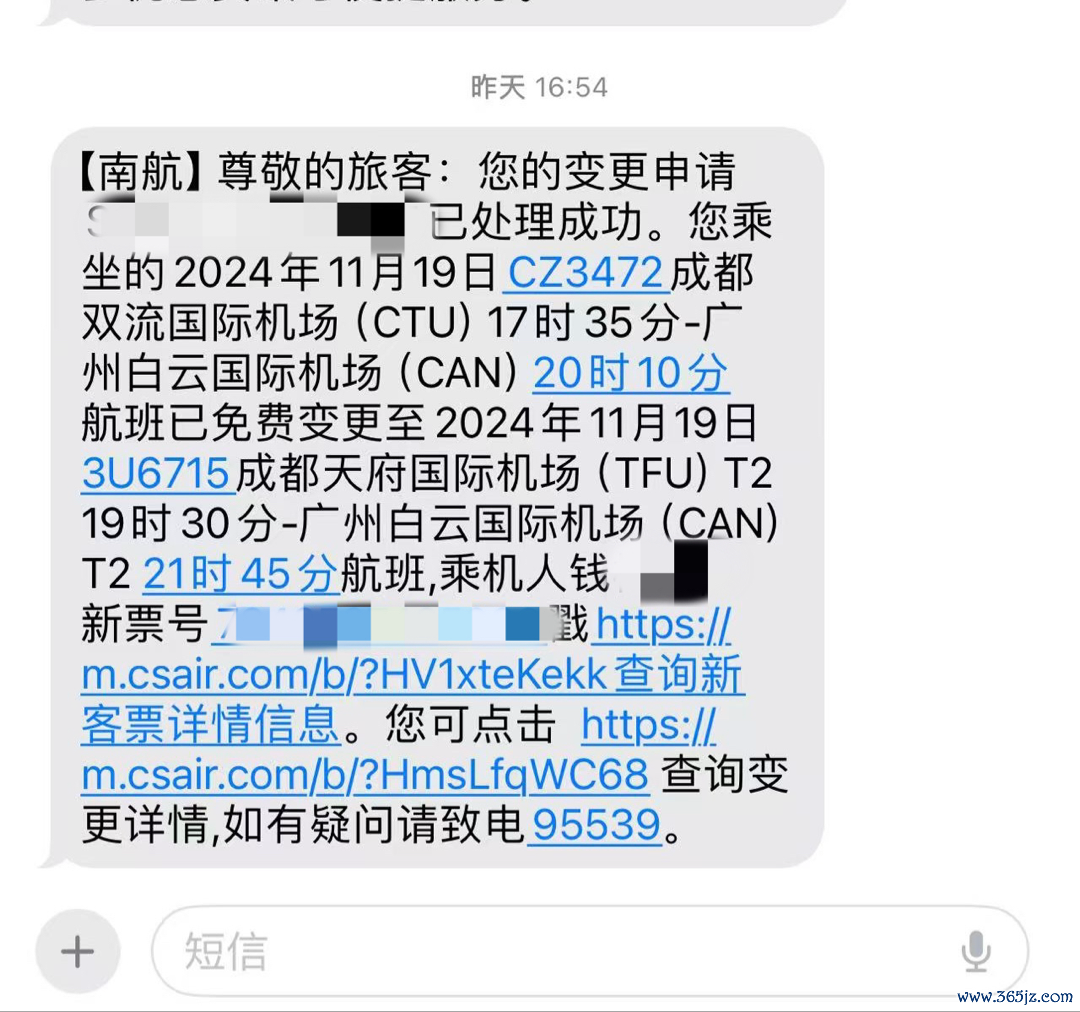Open flight number CZ3472 link
This screenshot has width=1080, height=1012.
(x=586, y=273)
